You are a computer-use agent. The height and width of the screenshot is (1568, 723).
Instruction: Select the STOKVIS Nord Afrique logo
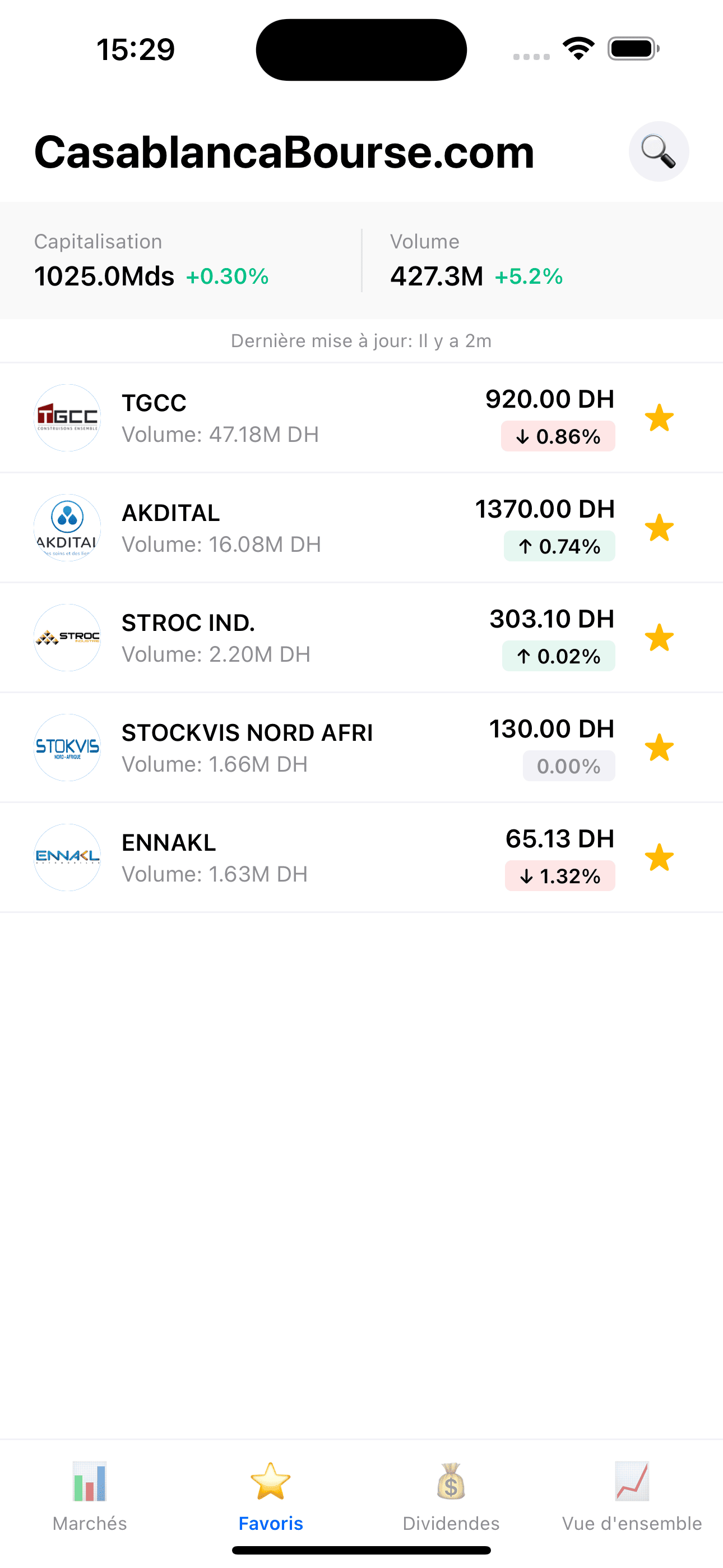67,747
